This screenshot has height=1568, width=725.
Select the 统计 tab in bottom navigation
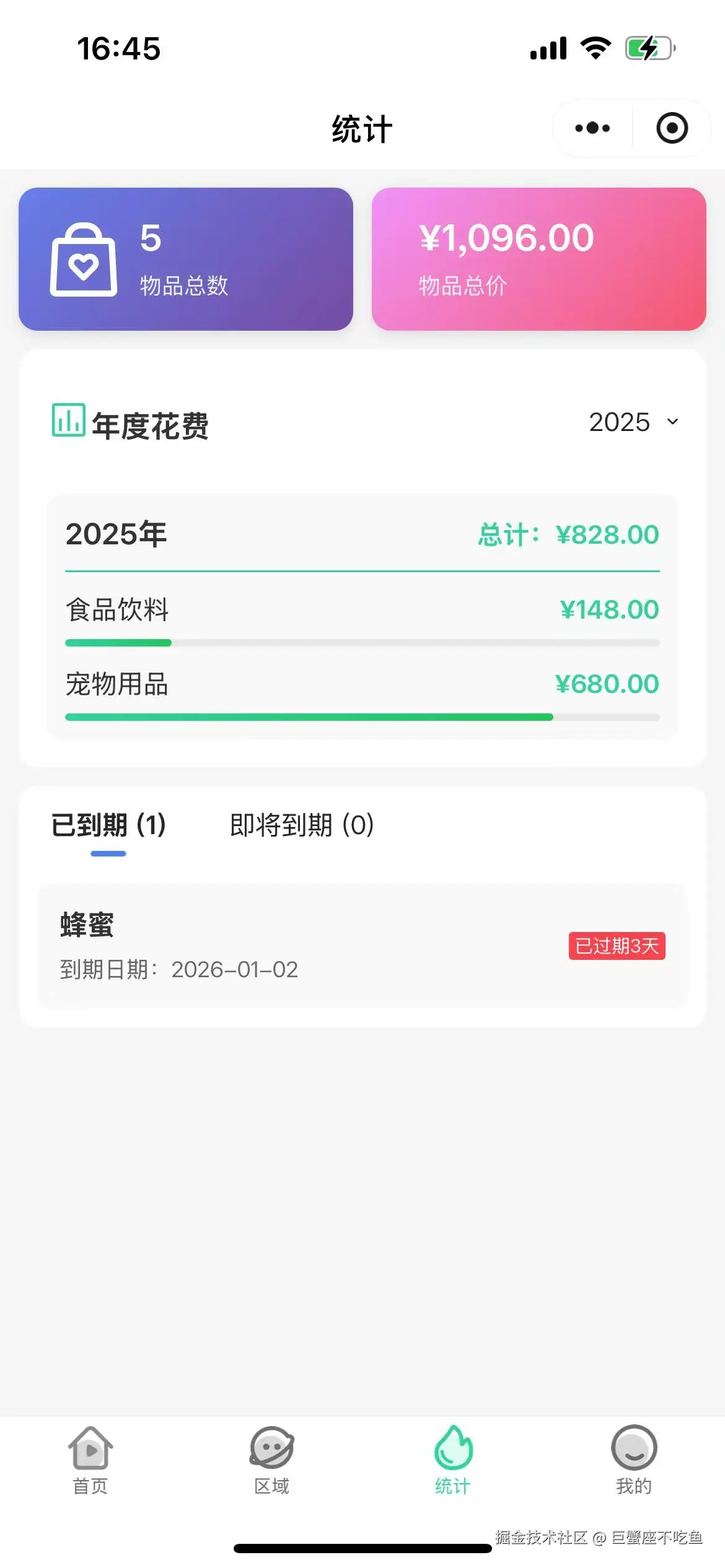coord(453,1460)
